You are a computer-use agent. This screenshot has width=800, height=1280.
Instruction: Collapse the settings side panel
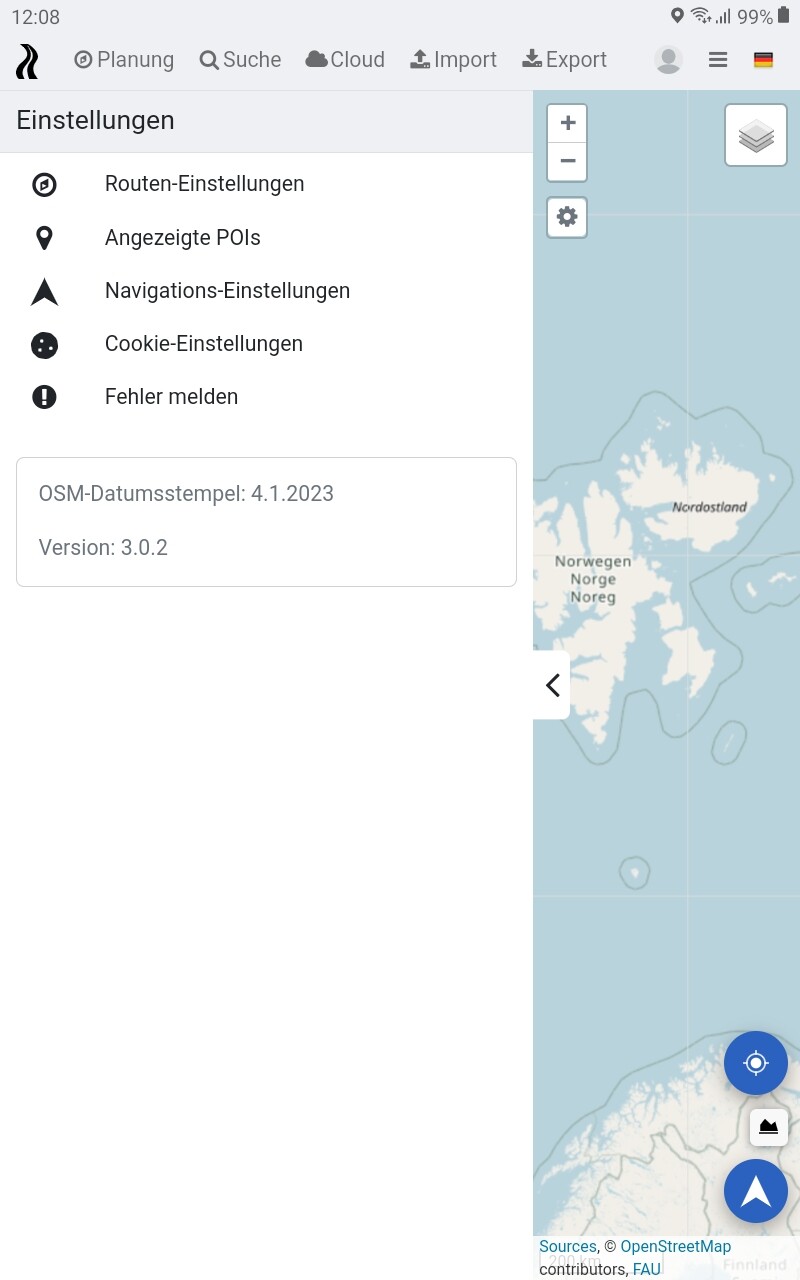pos(552,685)
